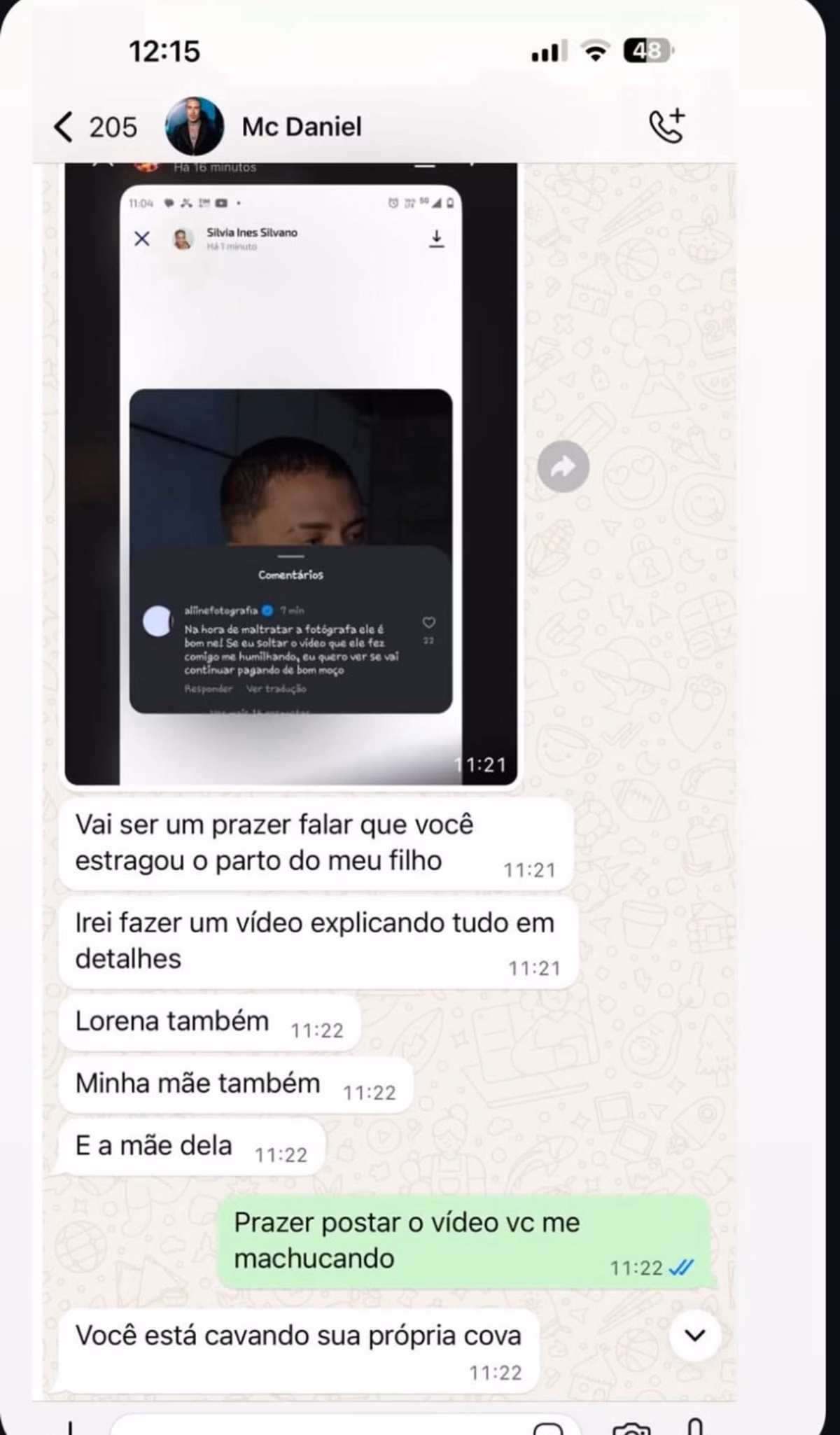
Task: Open the screenshot image sent at 11:21
Action: point(290,476)
